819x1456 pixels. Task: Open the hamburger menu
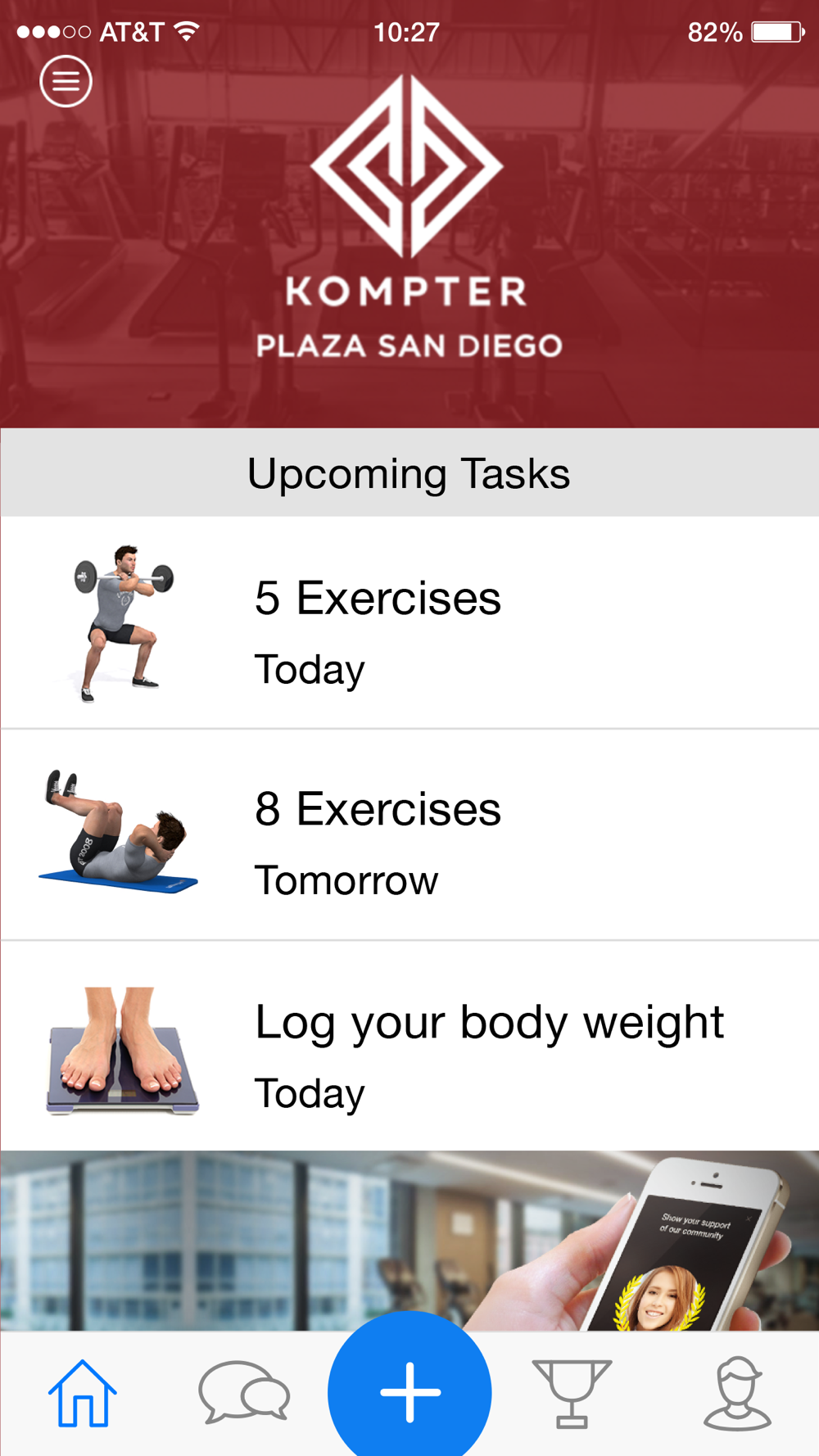coord(66,81)
